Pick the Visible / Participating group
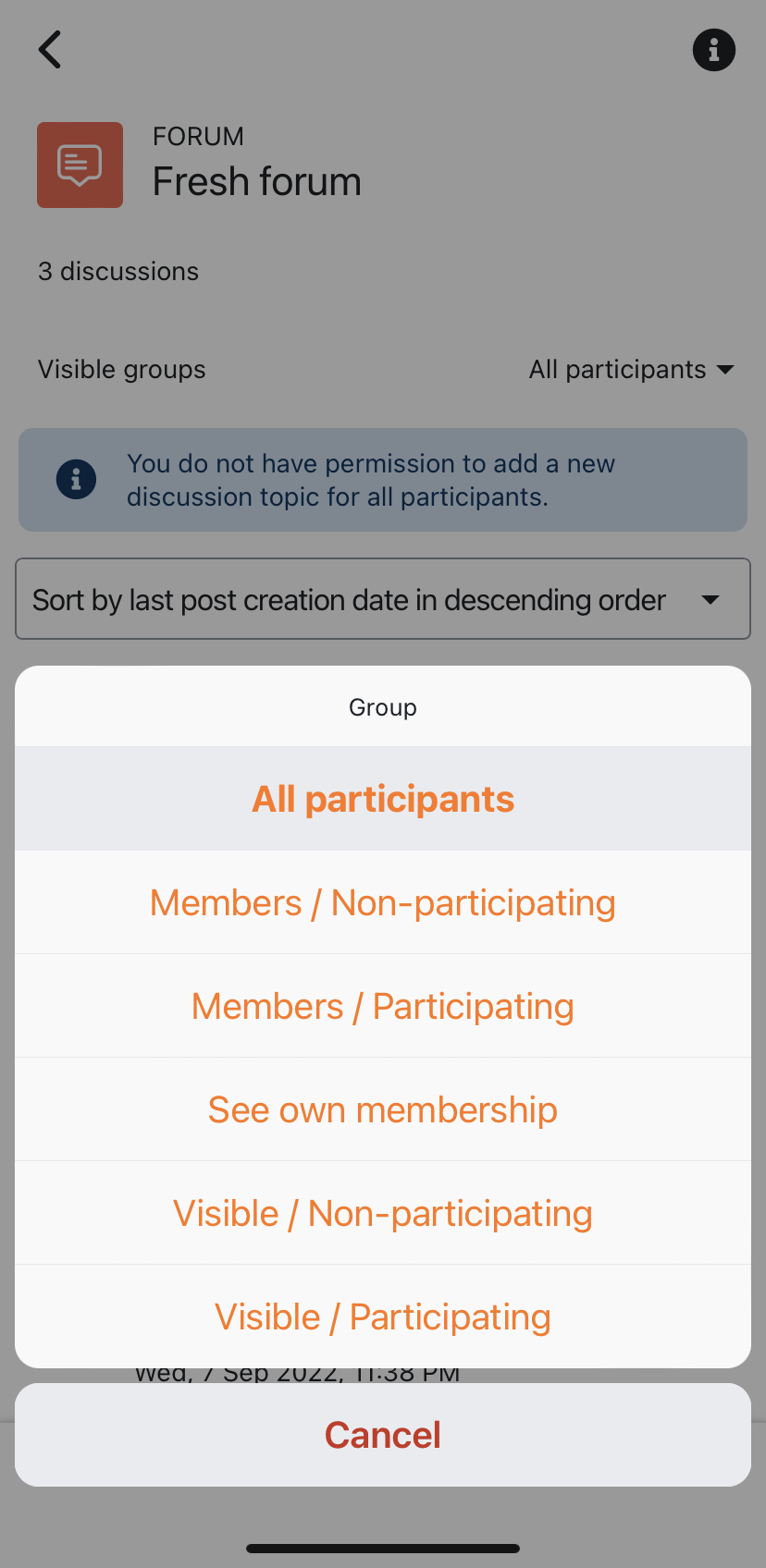This screenshot has height=1568, width=766. [383, 1317]
